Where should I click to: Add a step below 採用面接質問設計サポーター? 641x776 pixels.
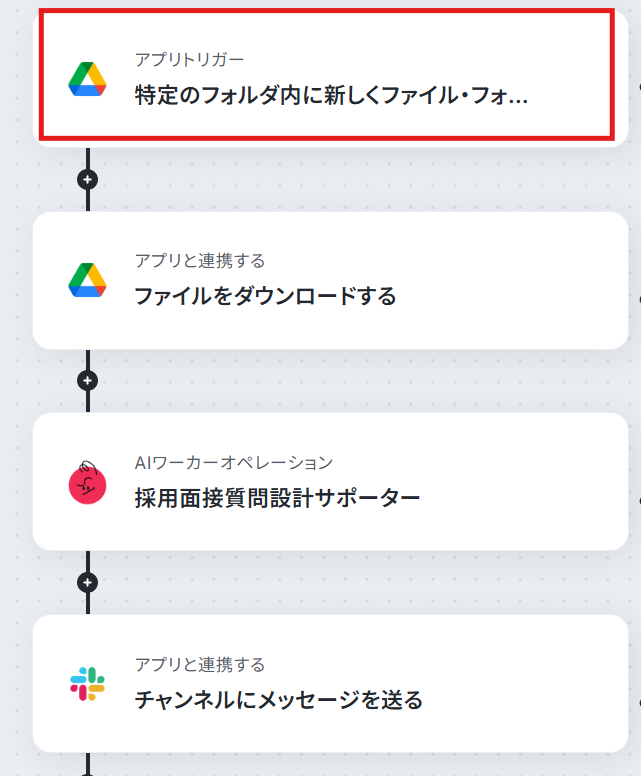[x=88, y=582]
